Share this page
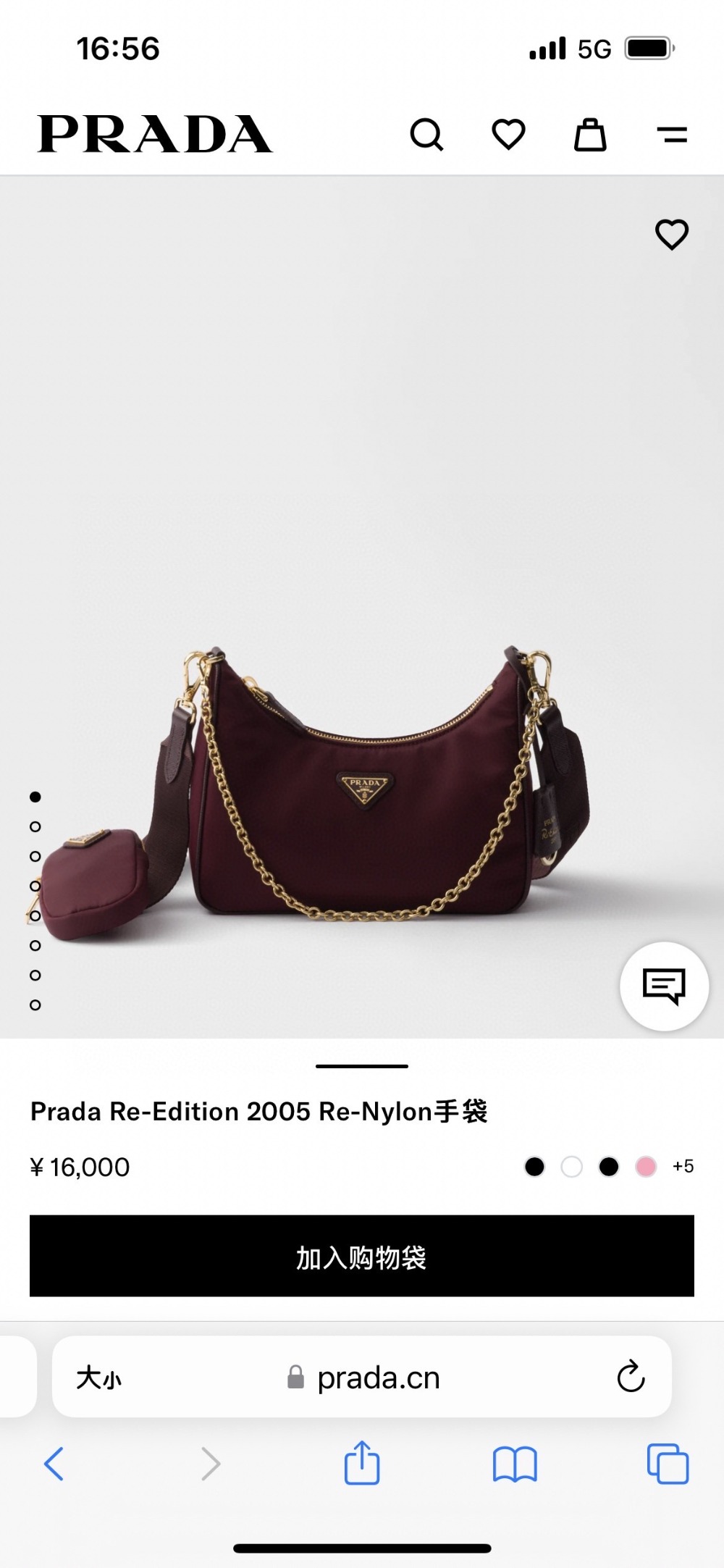This screenshot has width=724, height=1568. coord(362,1464)
